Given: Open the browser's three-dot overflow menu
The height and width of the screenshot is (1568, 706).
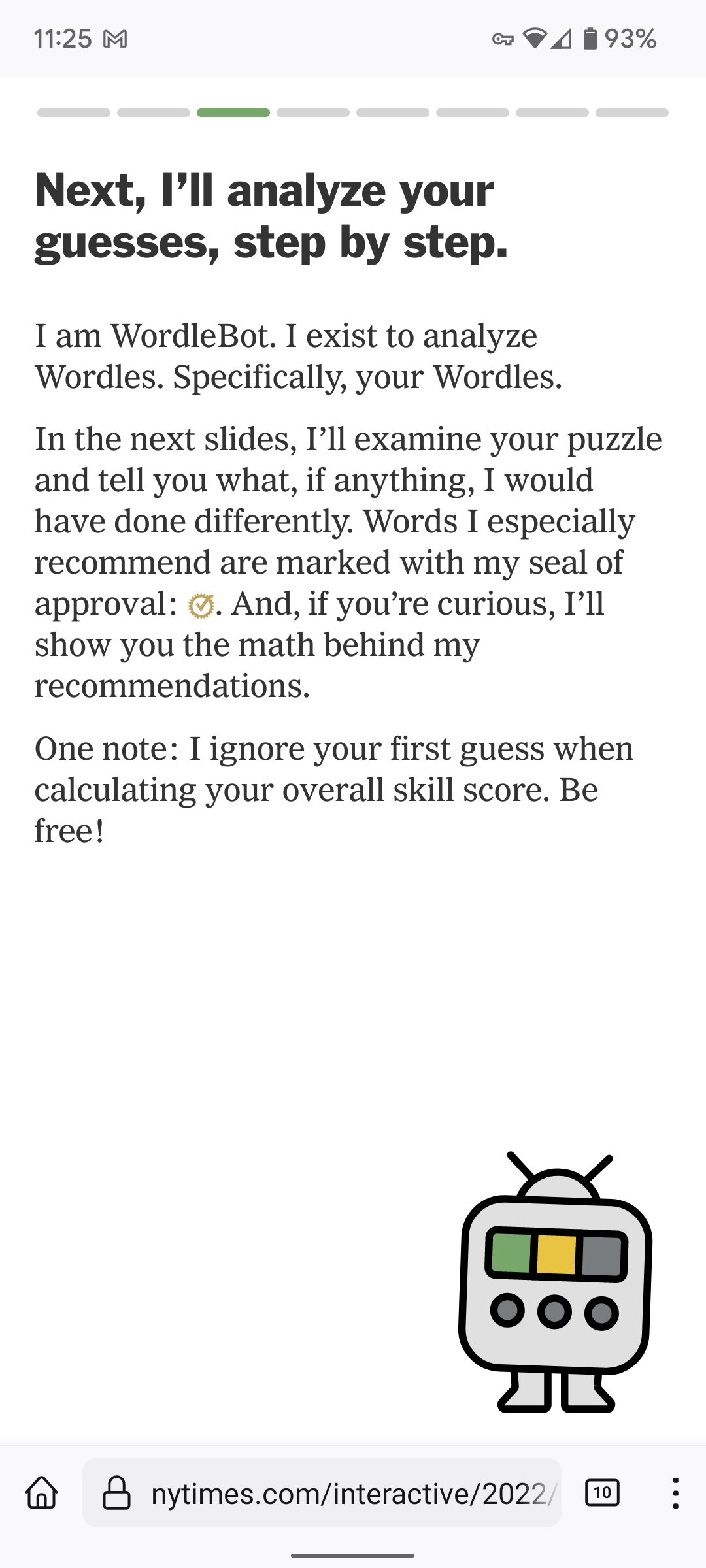Looking at the screenshot, I should 675,1493.
